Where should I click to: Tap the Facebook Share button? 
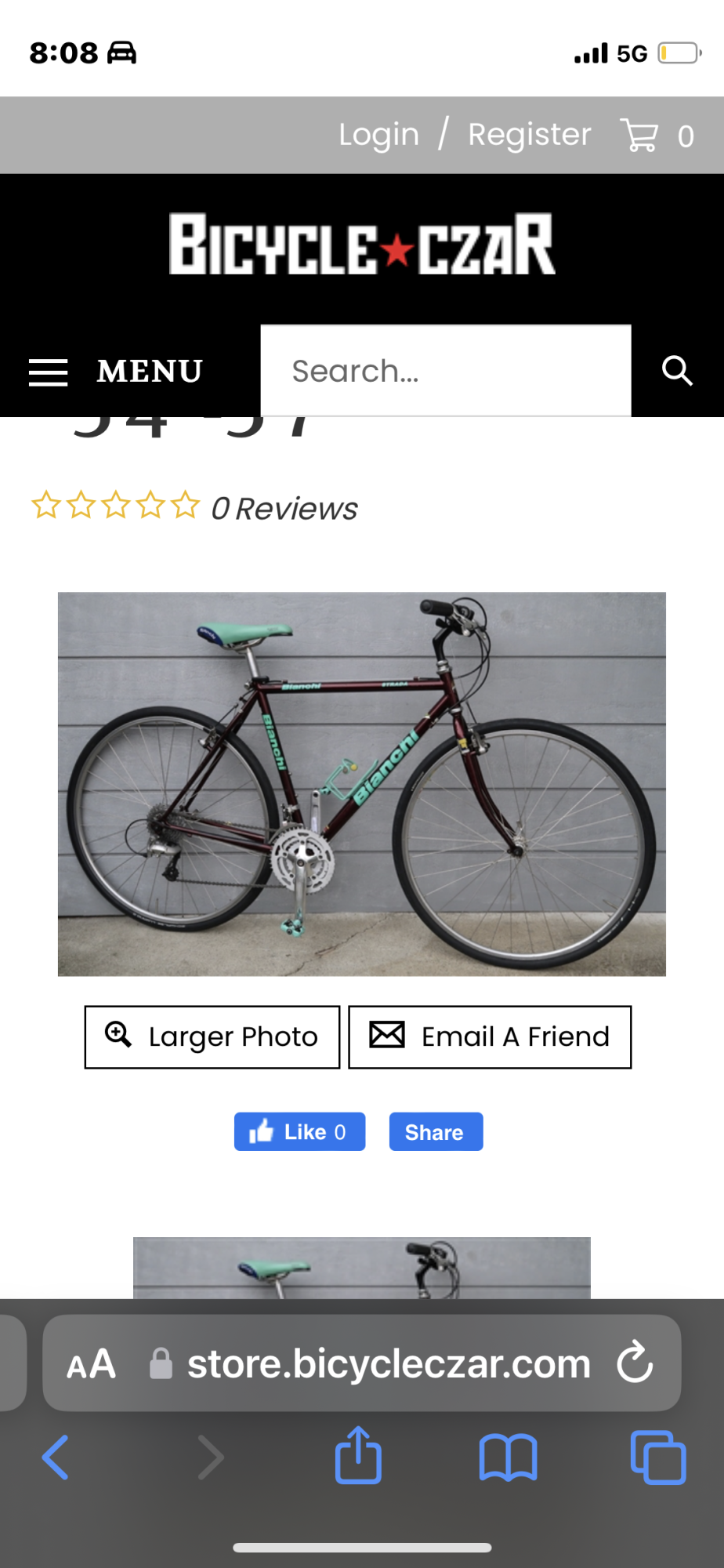(x=436, y=1131)
